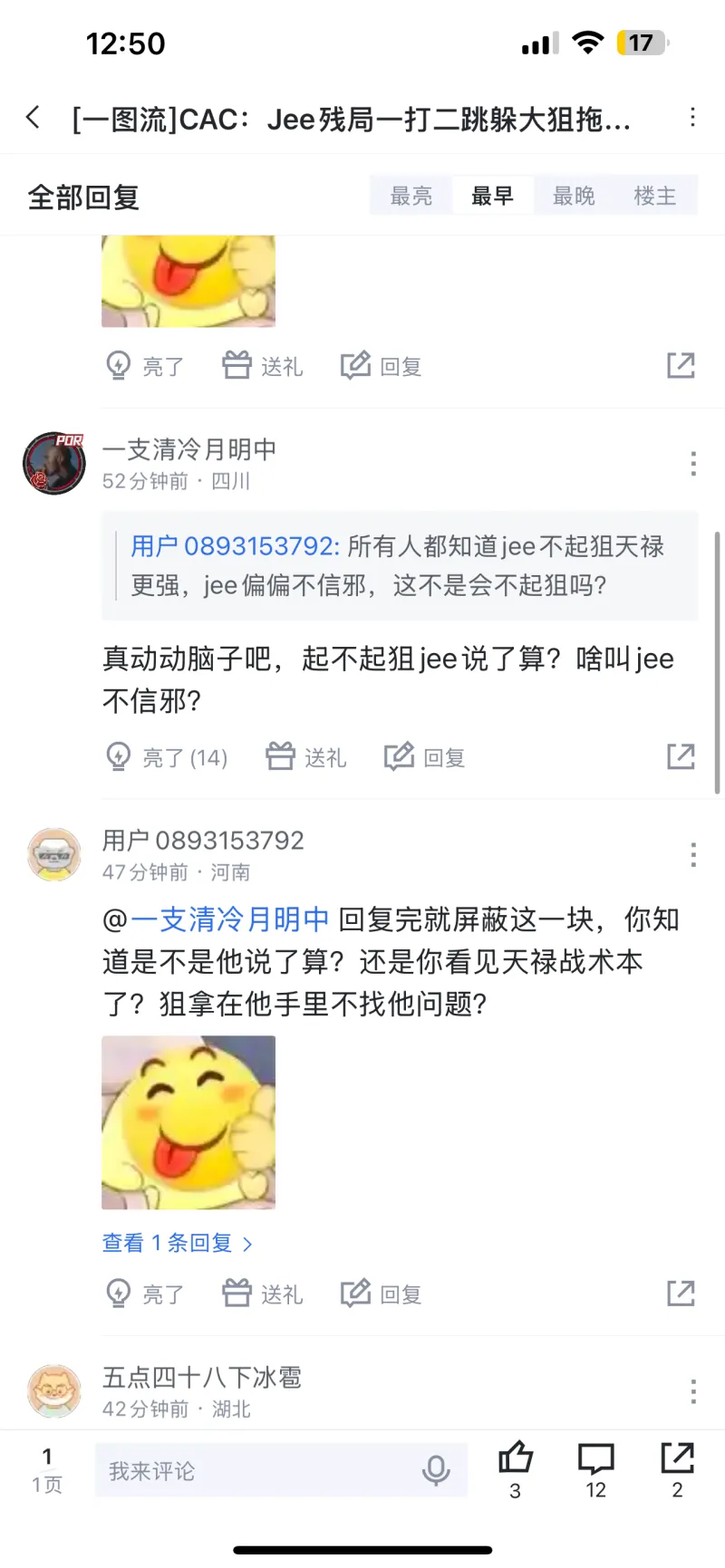Screen dimensions: 725x1568
Task: Switch to the 最亮 sort tab
Action: coord(411,196)
